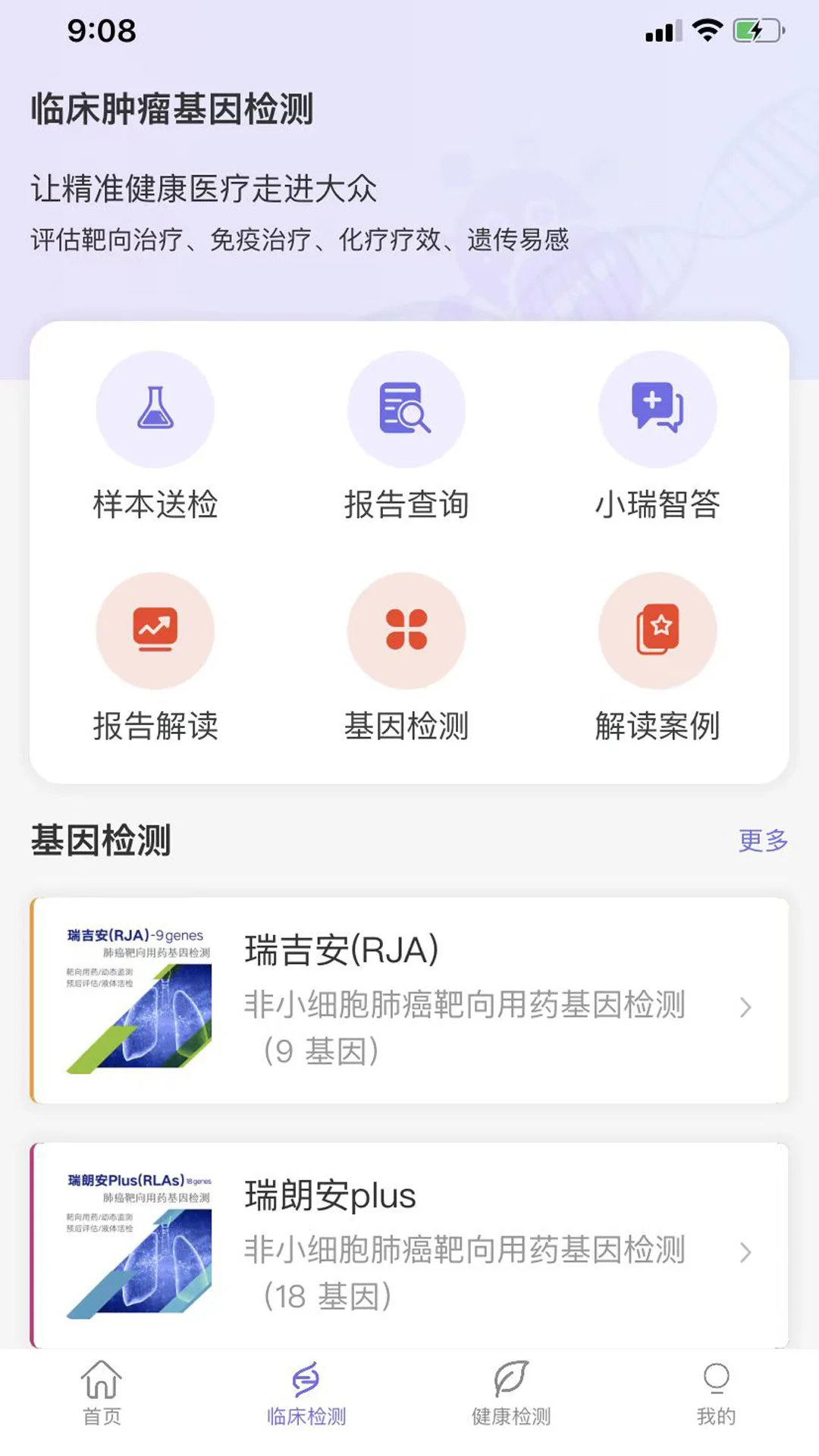819x1456 pixels.
Task: Tap the 解读案例 case interpretation icon
Action: pos(658,630)
